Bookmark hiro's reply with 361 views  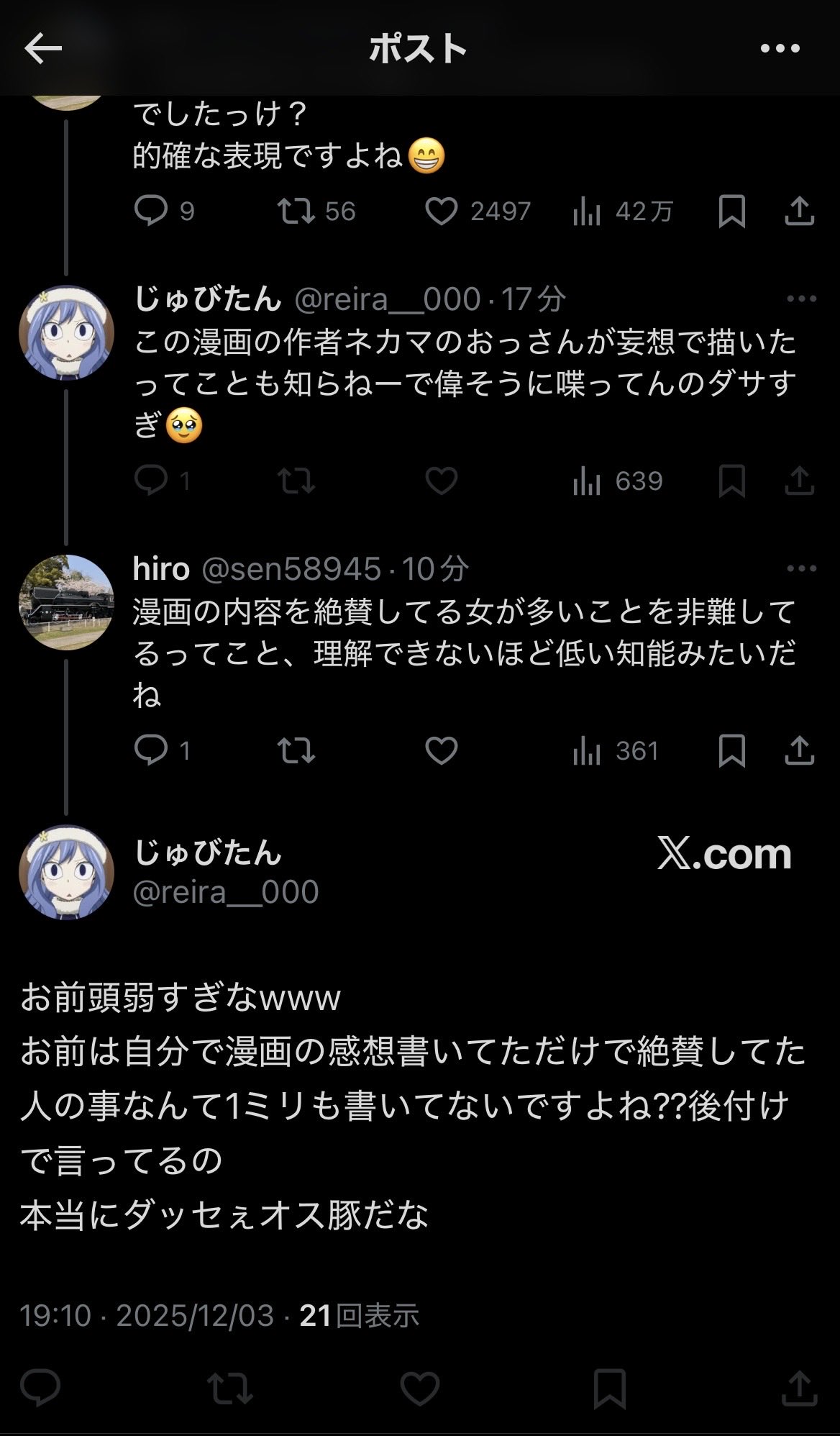point(731,750)
